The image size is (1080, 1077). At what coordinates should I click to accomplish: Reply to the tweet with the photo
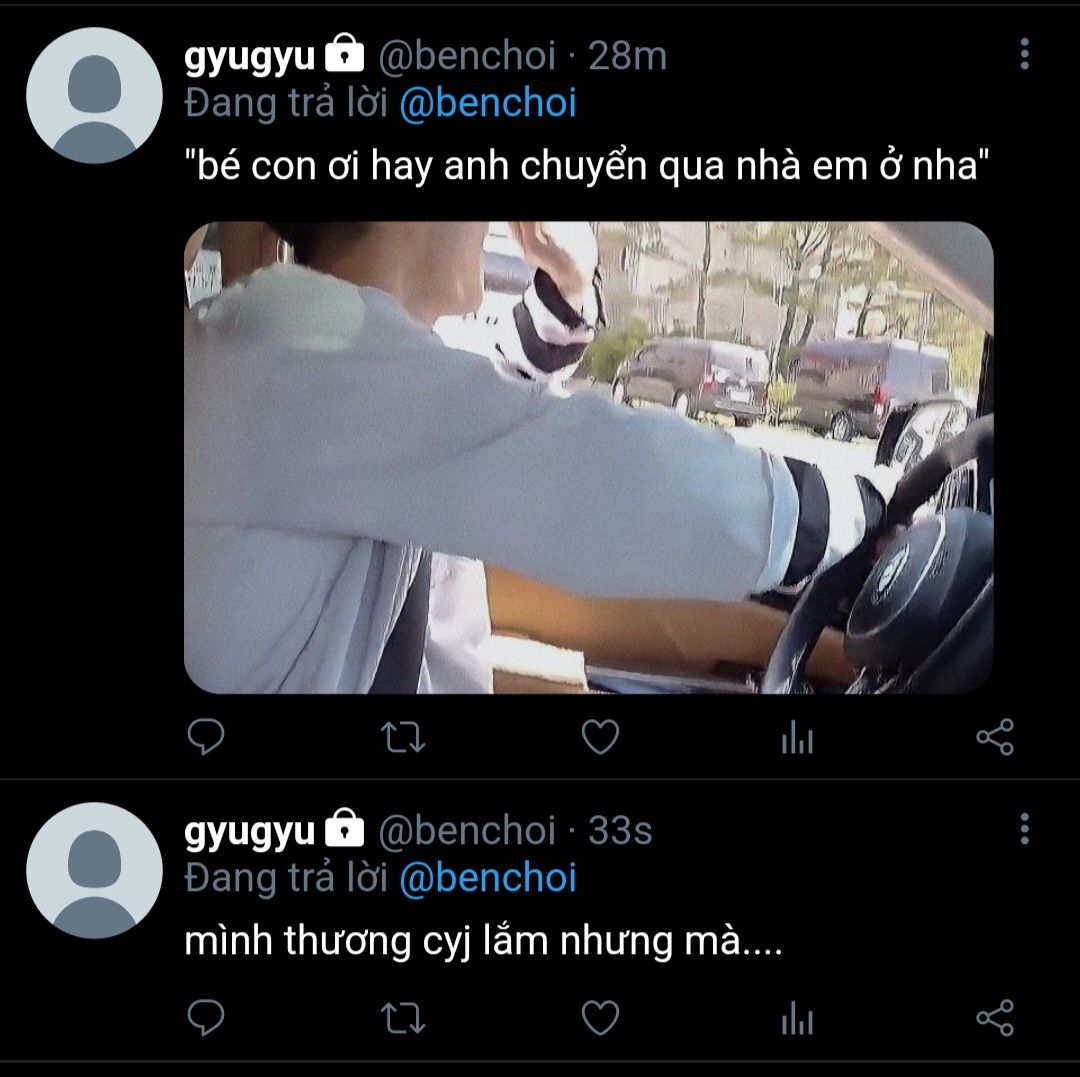click(x=206, y=738)
